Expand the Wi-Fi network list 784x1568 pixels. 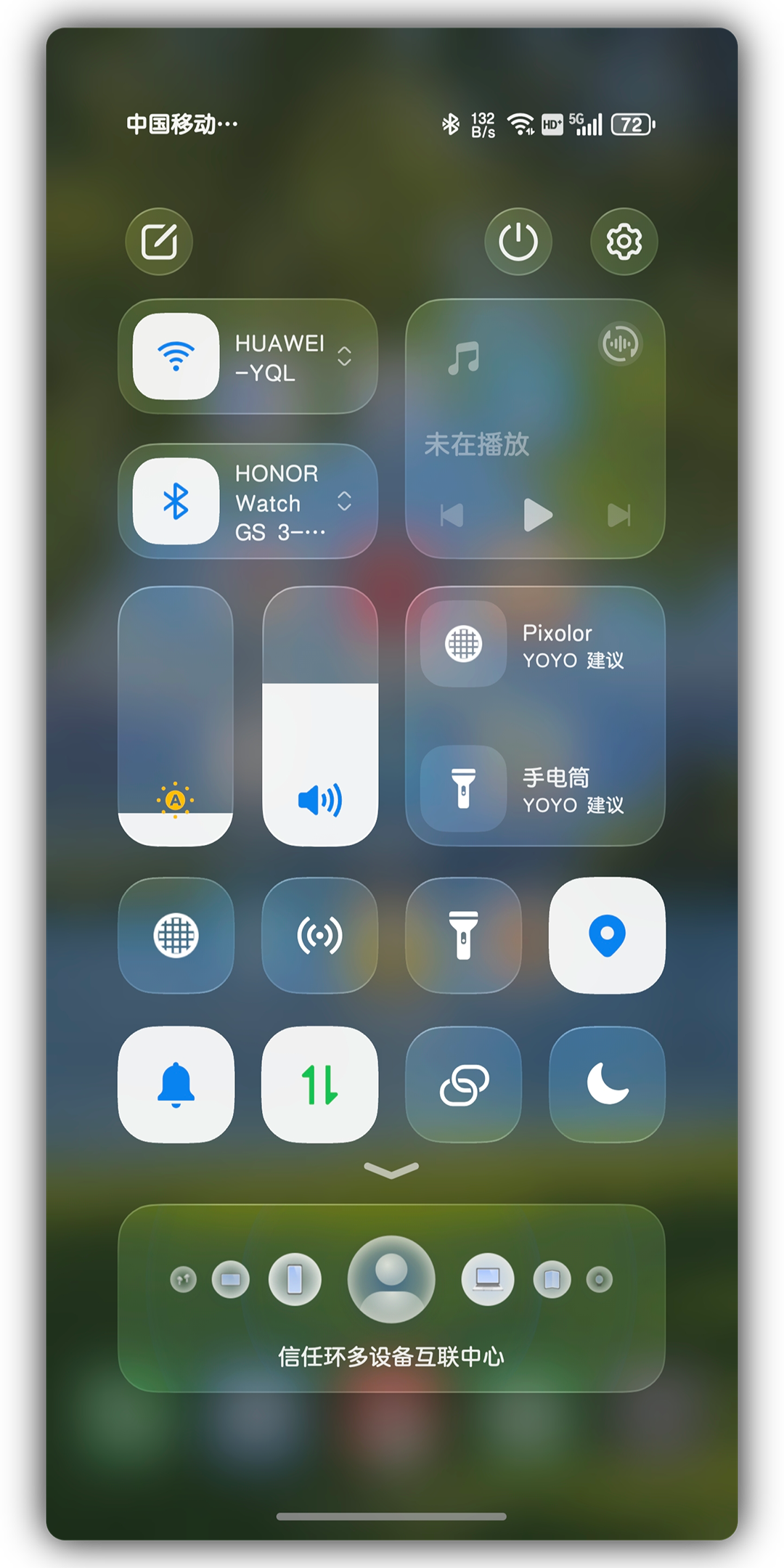[x=344, y=356]
